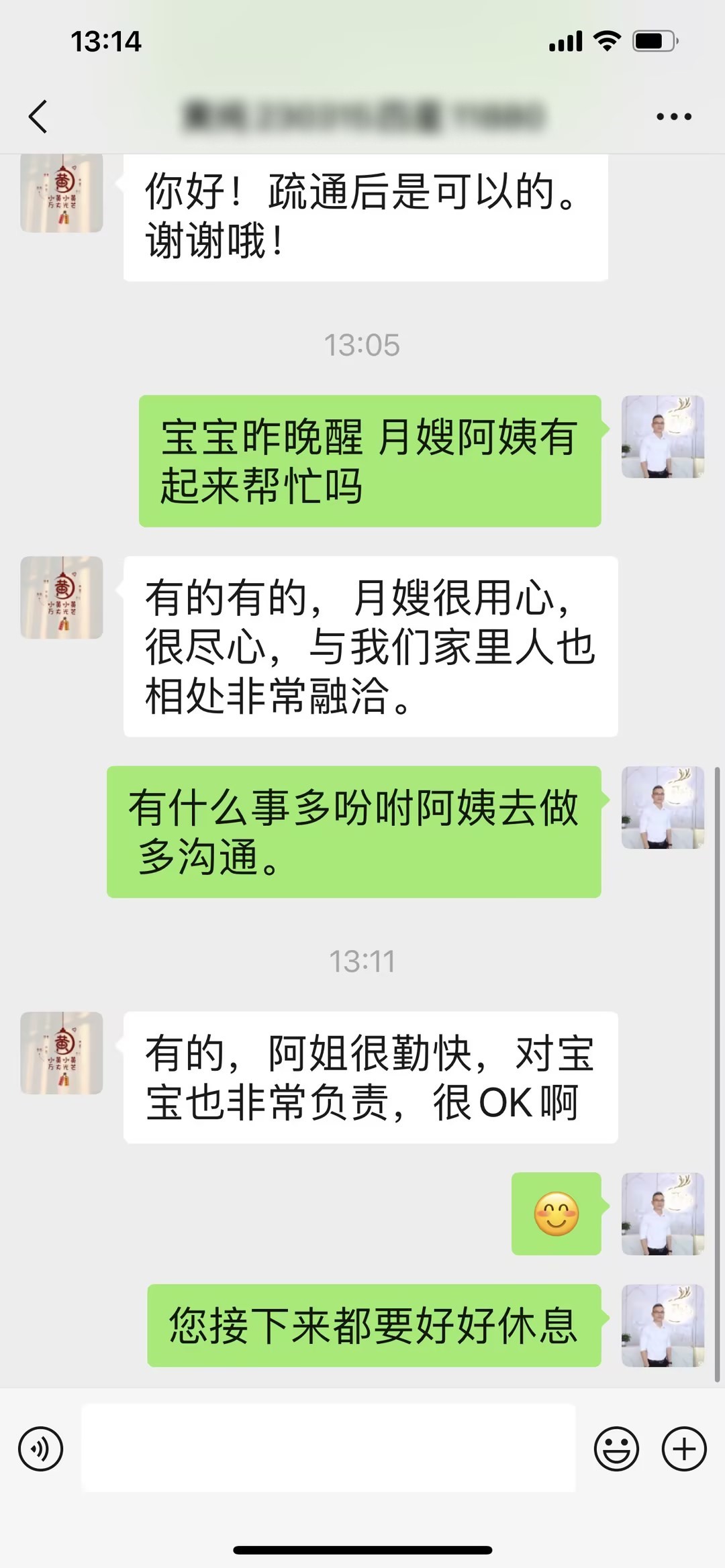Image resolution: width=725 pixels, height=1568 pixels.
Task: Focus the message text field
Action: coord(328,1448)
